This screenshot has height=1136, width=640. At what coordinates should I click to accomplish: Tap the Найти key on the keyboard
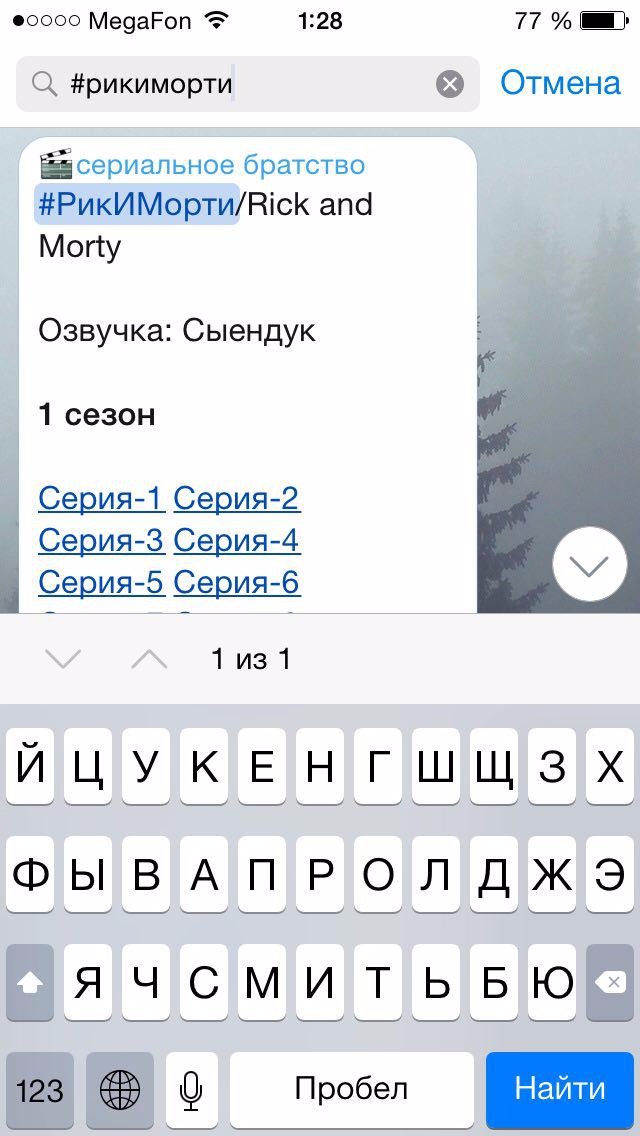point(560,1089)
